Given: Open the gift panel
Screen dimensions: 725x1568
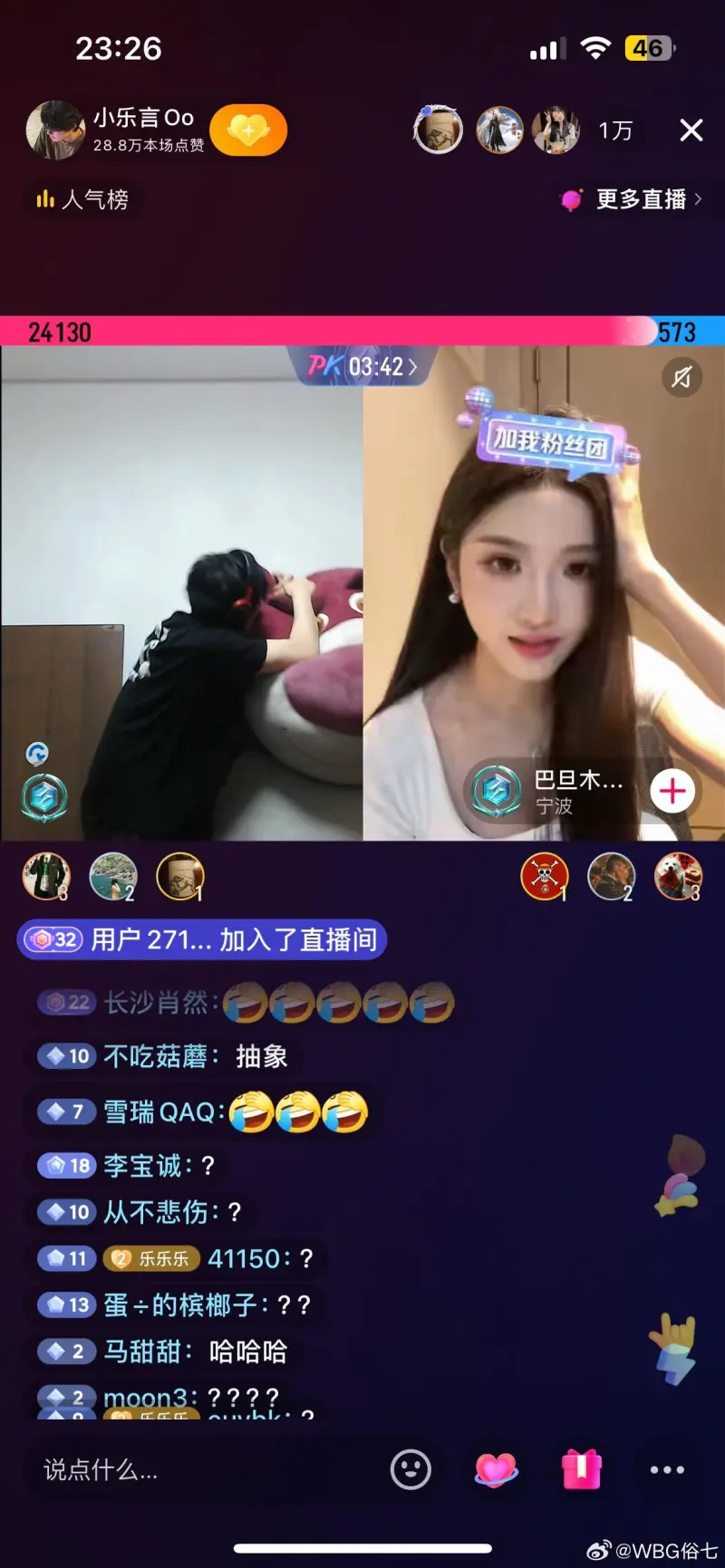Looking at the screenshot, I should (x=582, y=1469).
